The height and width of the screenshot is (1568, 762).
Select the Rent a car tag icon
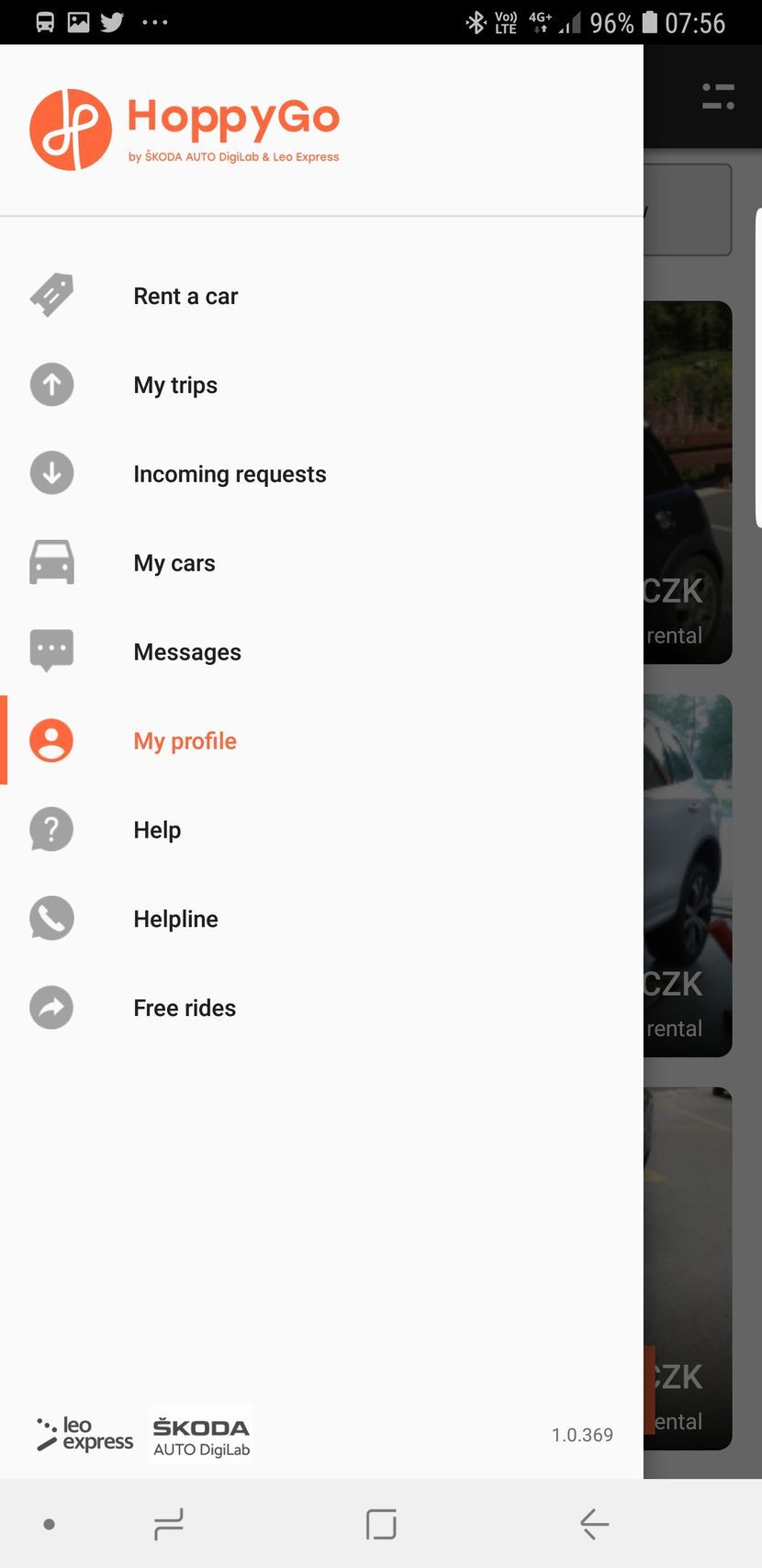[51, 295]
